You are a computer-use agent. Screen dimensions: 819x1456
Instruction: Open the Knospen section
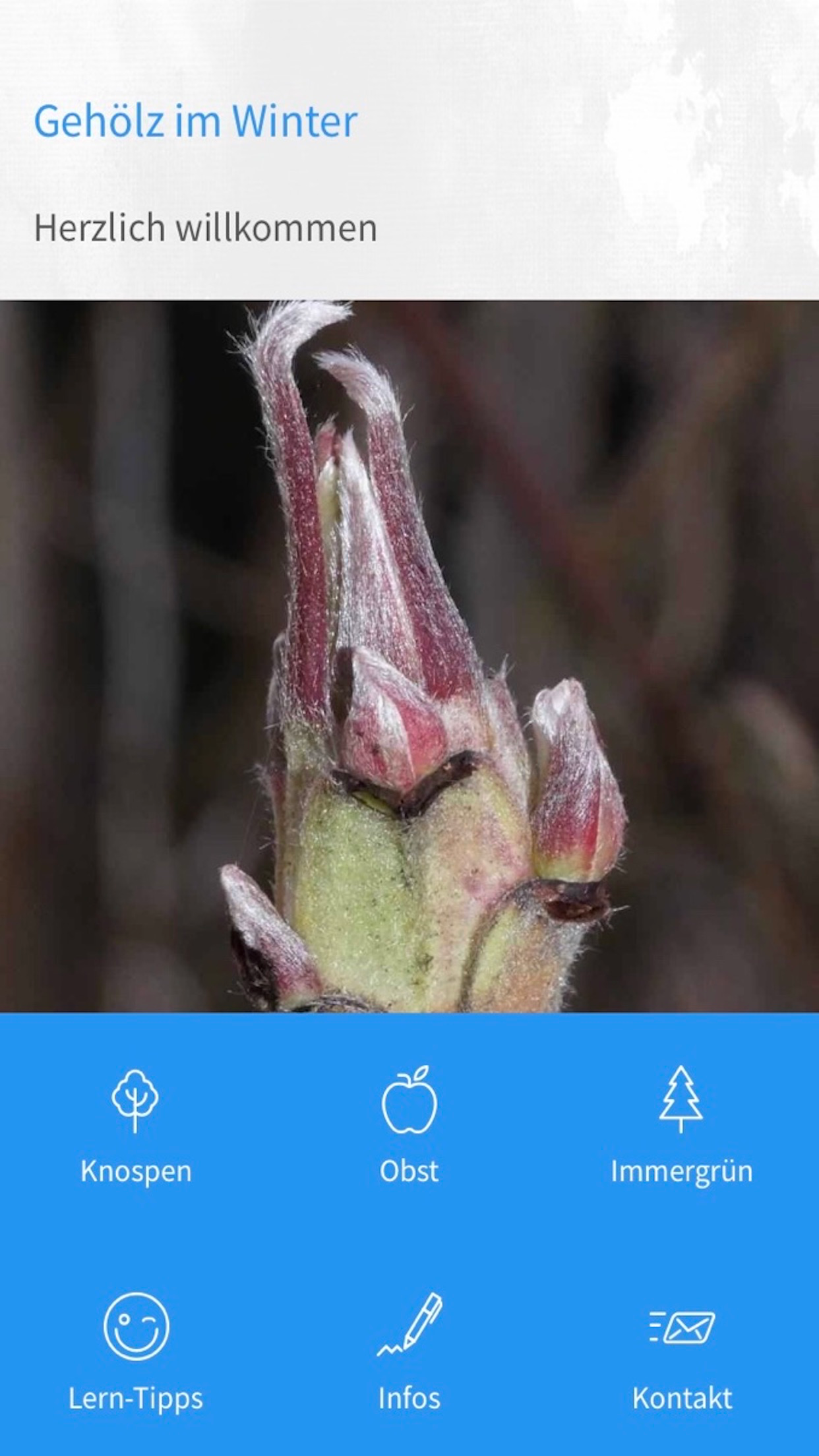point(136,1127)
